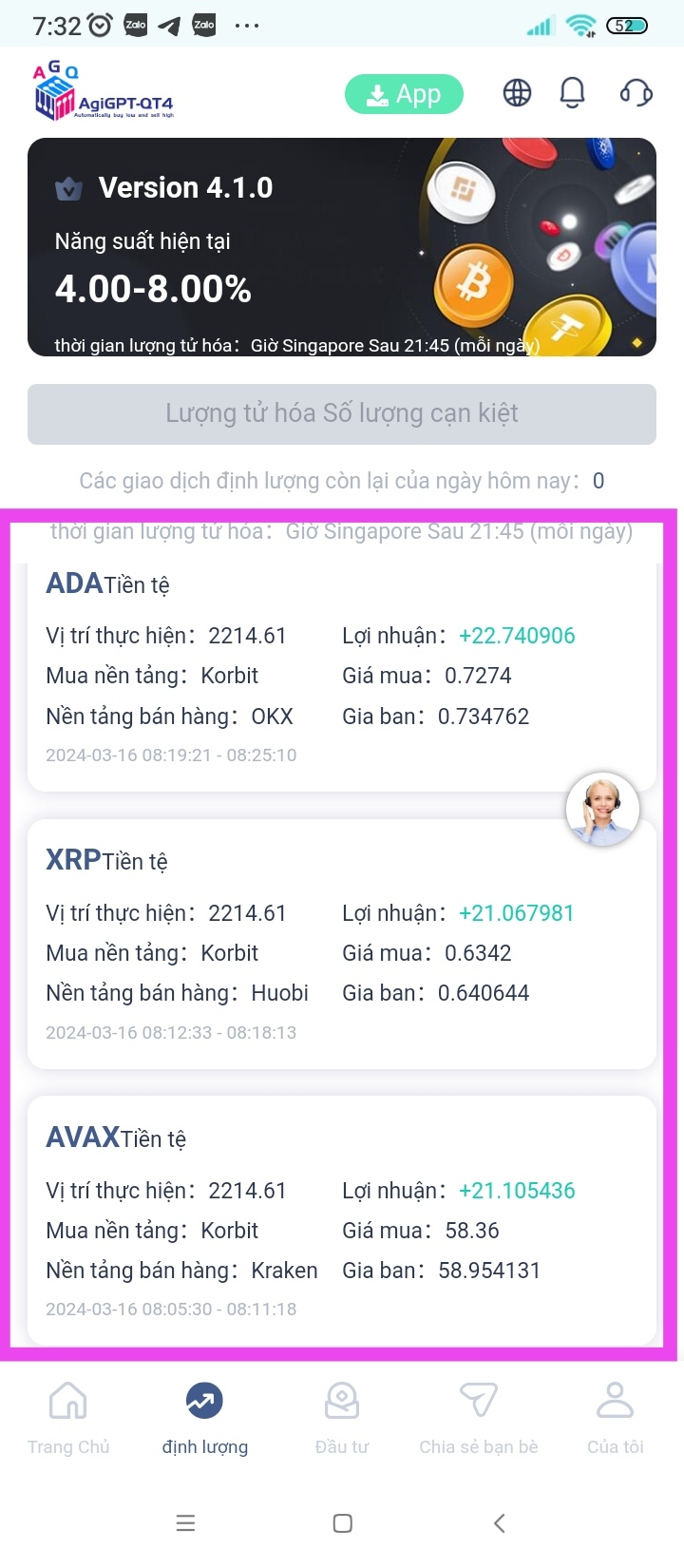Screen dimensions: 684x1568
Task: Open the language globe icon
Action: (x=517, y=93)
